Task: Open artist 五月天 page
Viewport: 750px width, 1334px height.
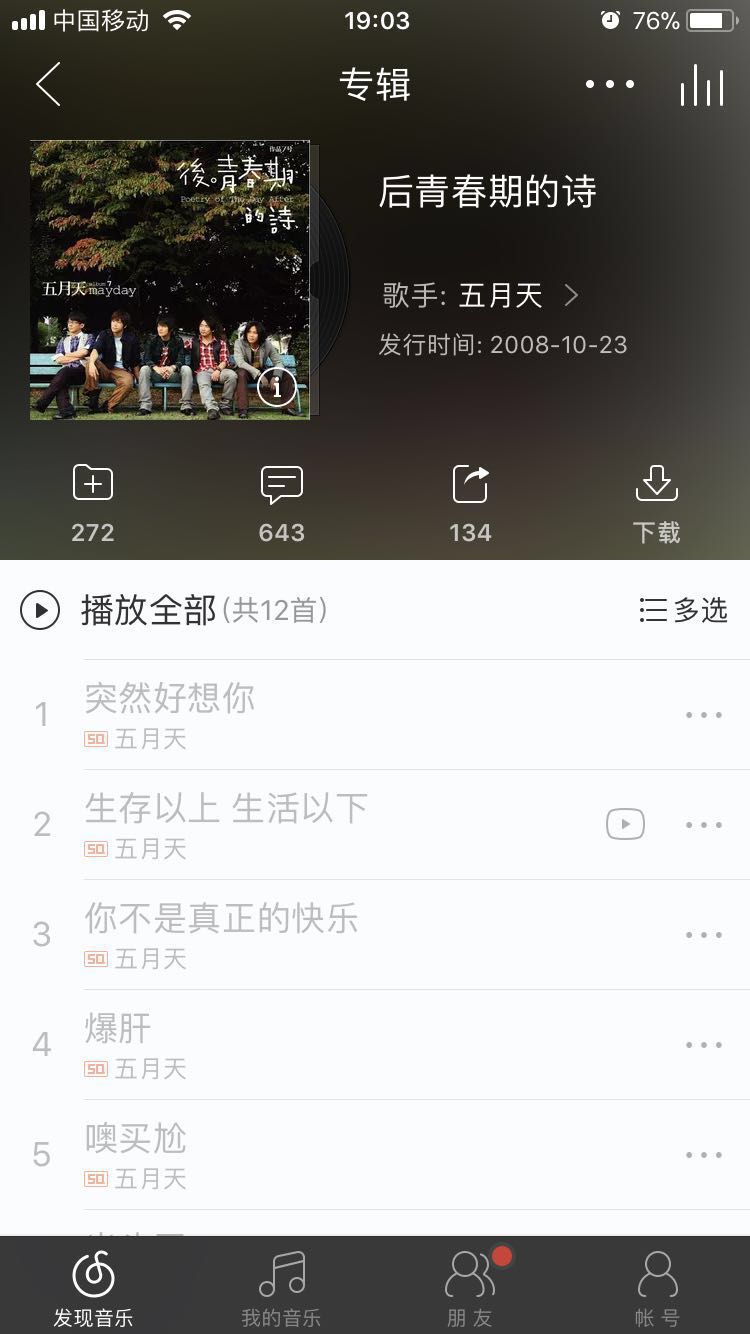Action: pyautogui.click(x=500, y=295)
